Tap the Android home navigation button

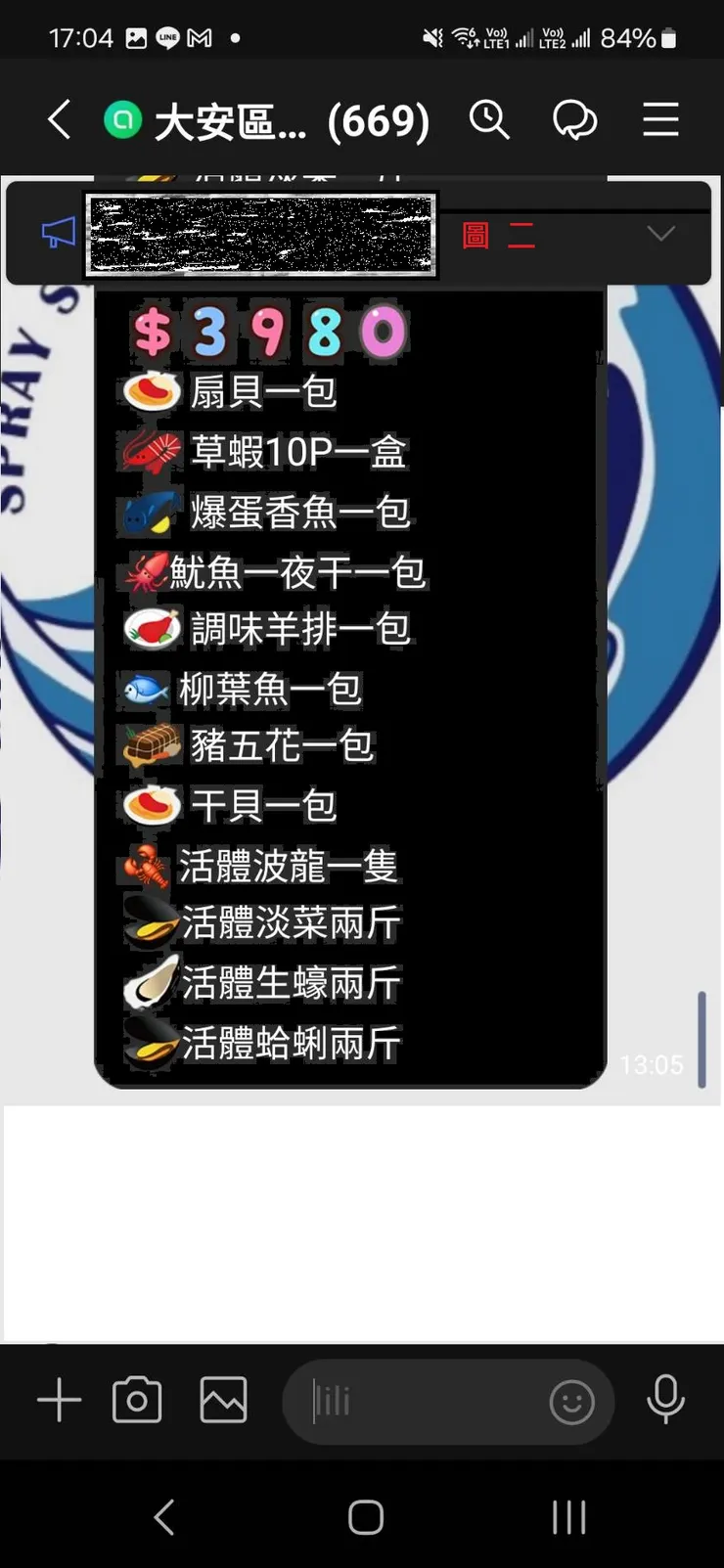coord(363,1515)
